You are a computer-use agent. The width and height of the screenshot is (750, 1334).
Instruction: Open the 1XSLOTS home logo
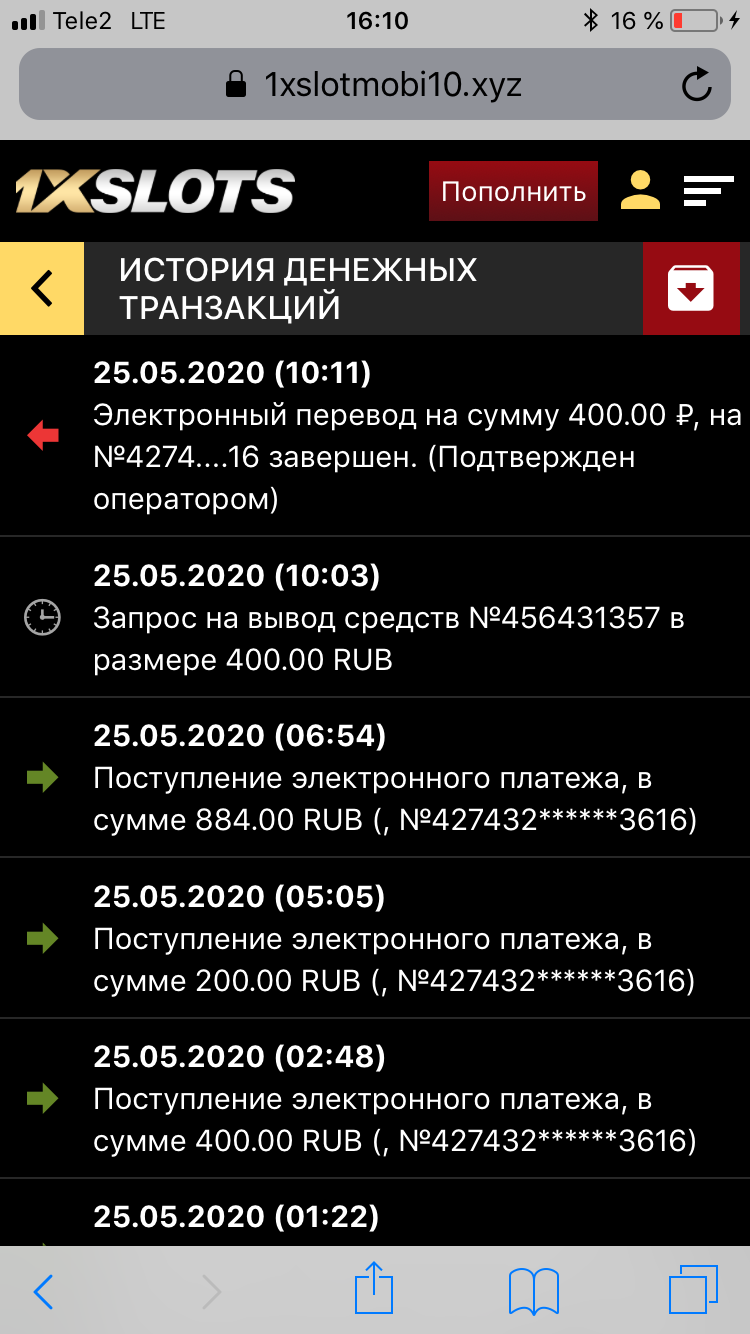[x=155, y=191]
